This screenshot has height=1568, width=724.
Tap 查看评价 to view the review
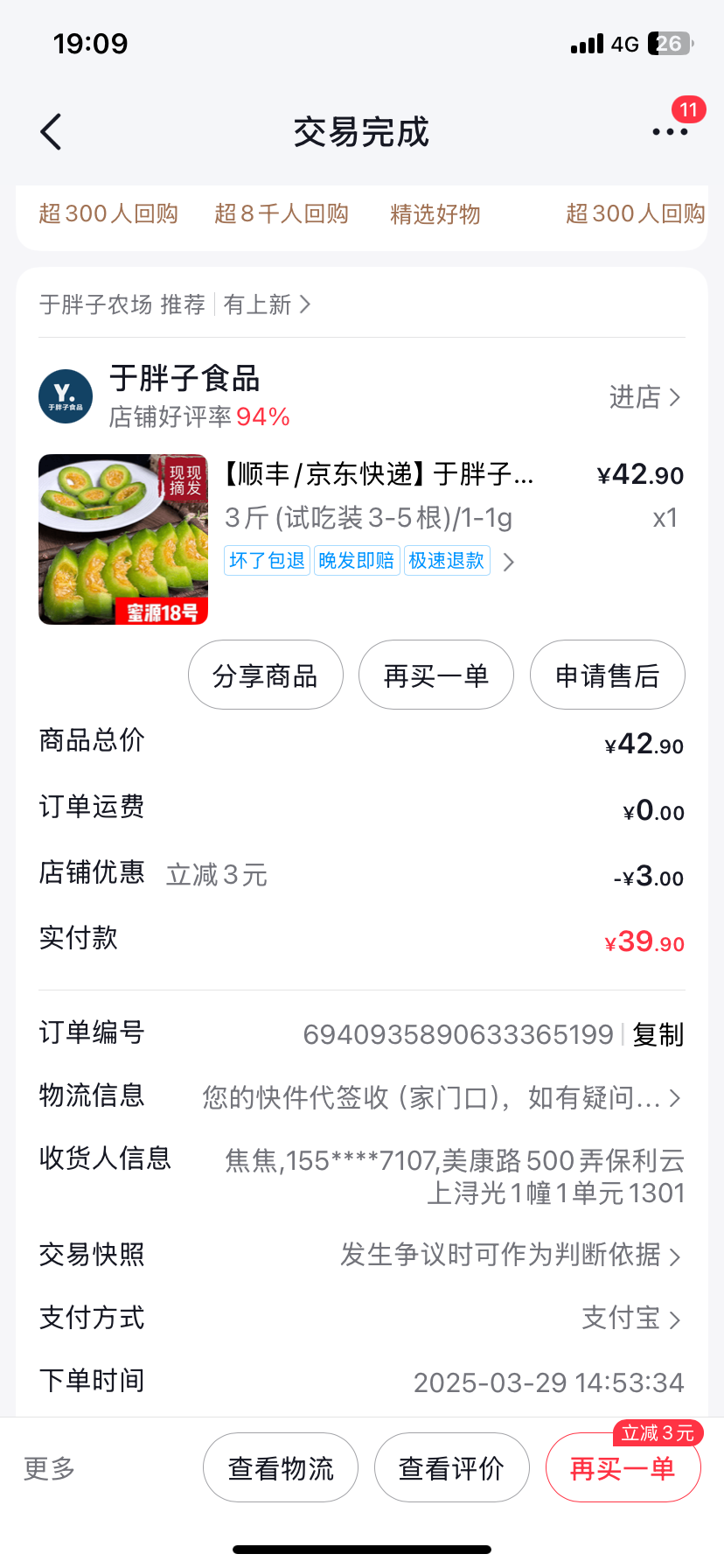[x=452, y=1467]
